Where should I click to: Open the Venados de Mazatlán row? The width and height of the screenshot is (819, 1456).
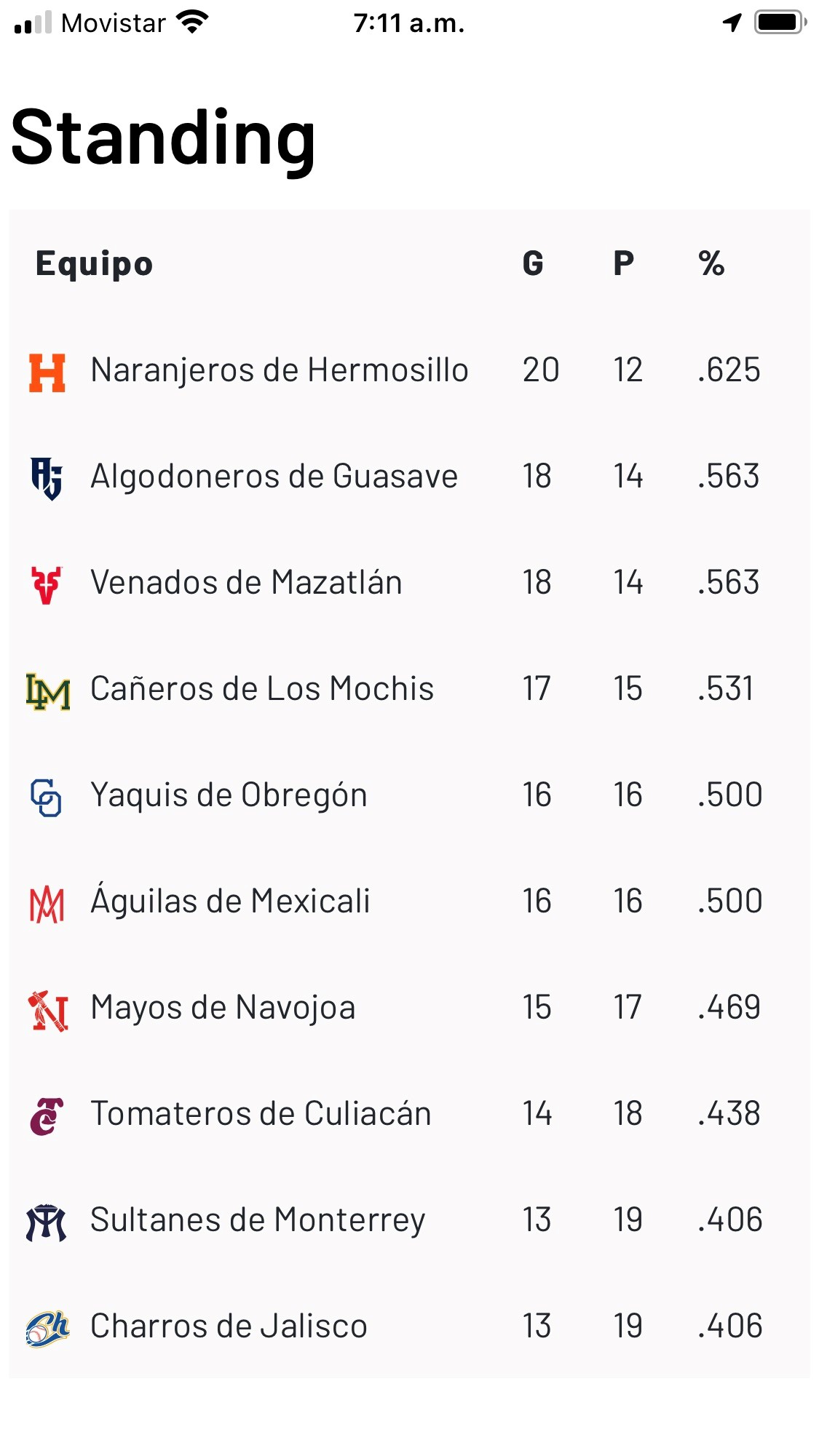pos(246,583)
